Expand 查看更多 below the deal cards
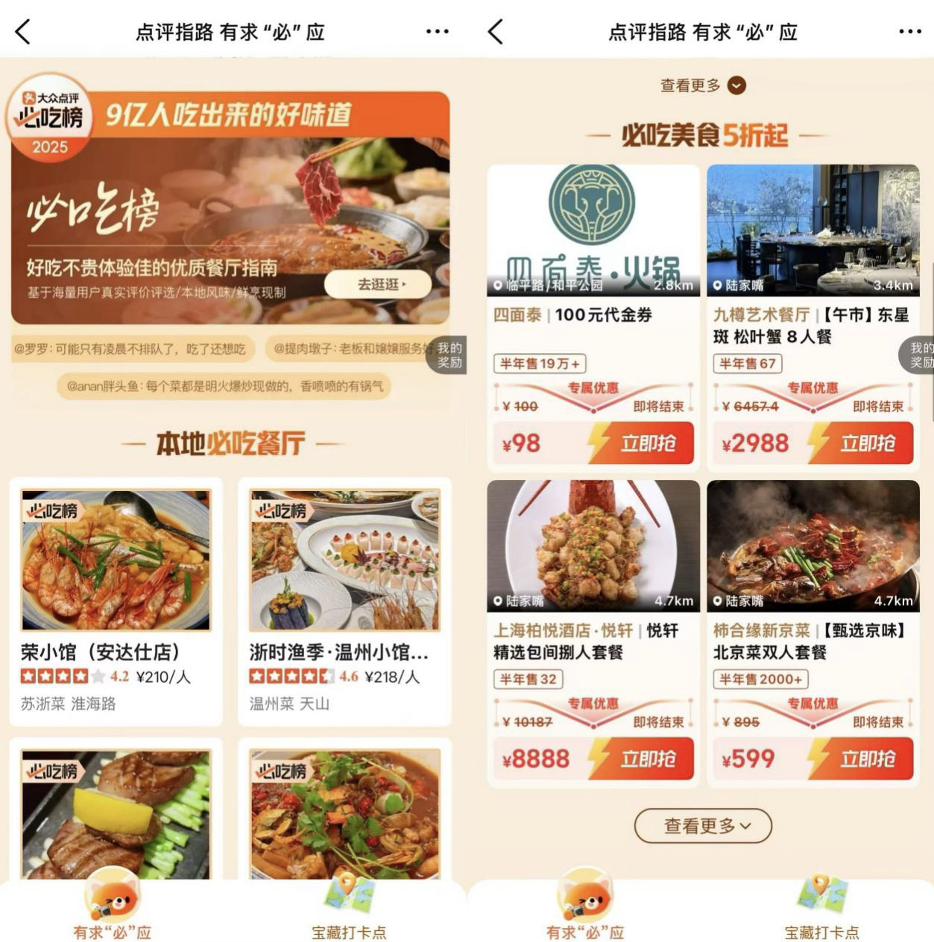This screenshot has height=942, width=934. pyautogui.click(x=703, y=826)
